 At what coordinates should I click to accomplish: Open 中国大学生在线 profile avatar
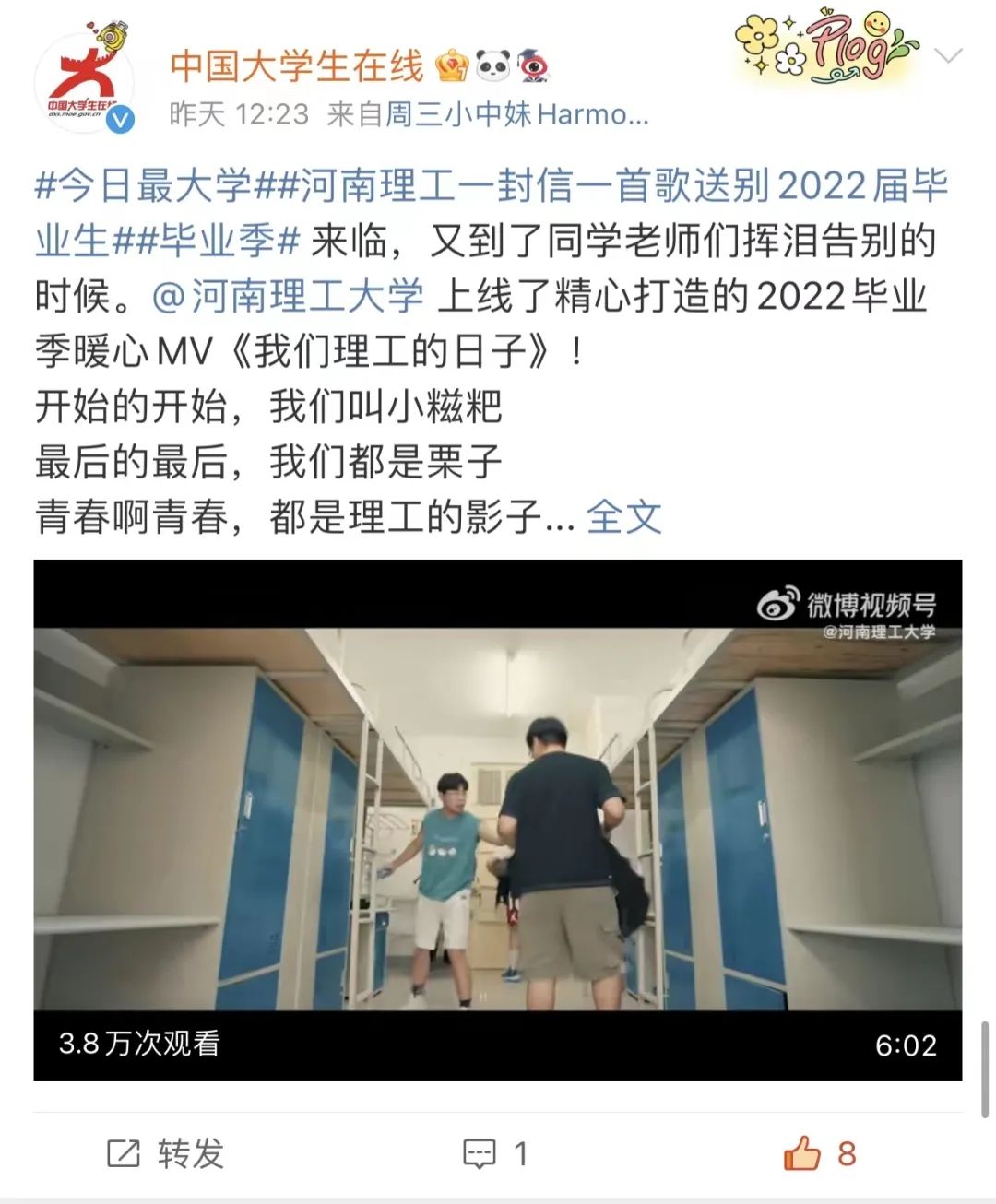[x=86, y=83]
